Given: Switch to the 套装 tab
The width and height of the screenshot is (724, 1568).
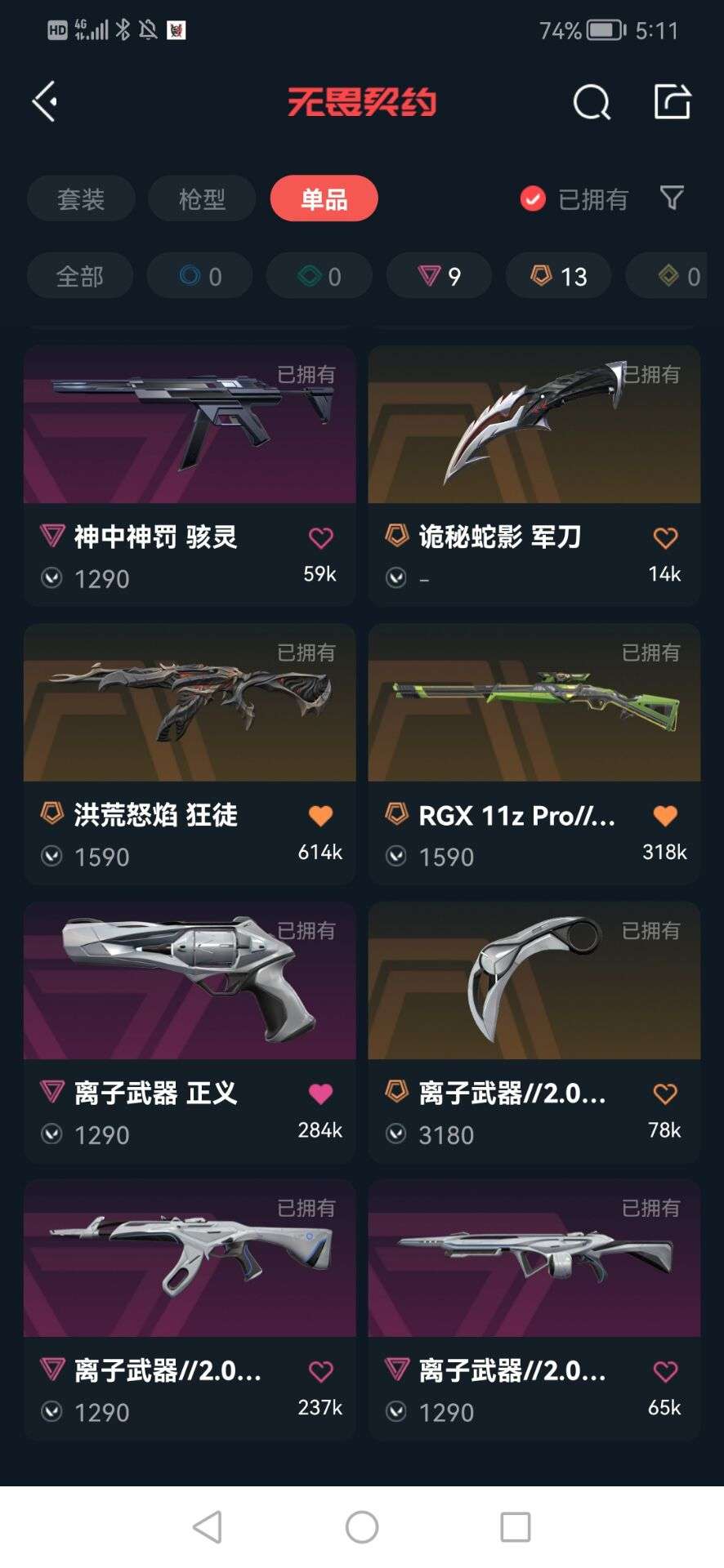Looking at the screenshot, I should pos(81,198).
